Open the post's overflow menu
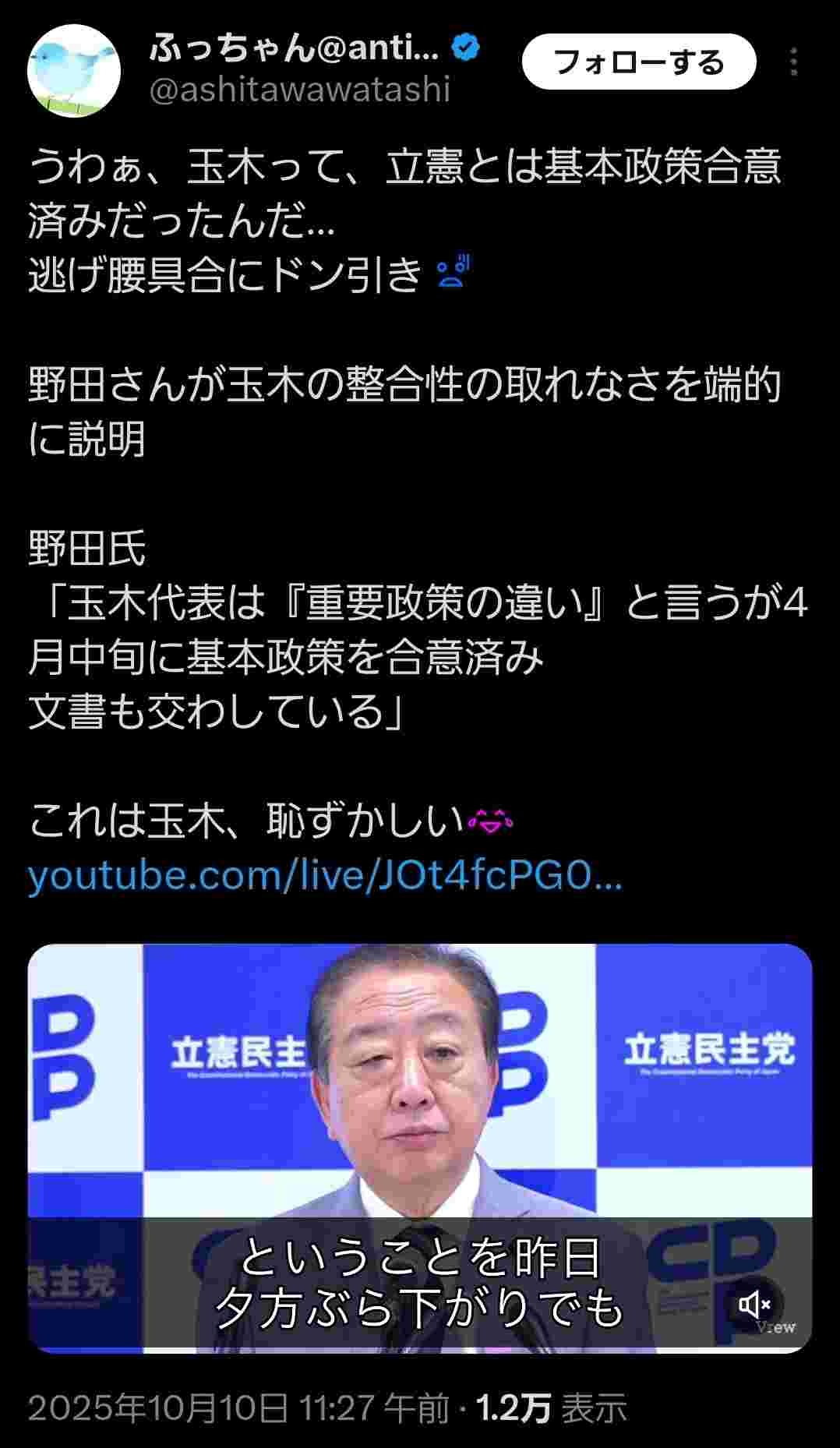Screen dimensions: 840x1448 click(x=794, y=62)
